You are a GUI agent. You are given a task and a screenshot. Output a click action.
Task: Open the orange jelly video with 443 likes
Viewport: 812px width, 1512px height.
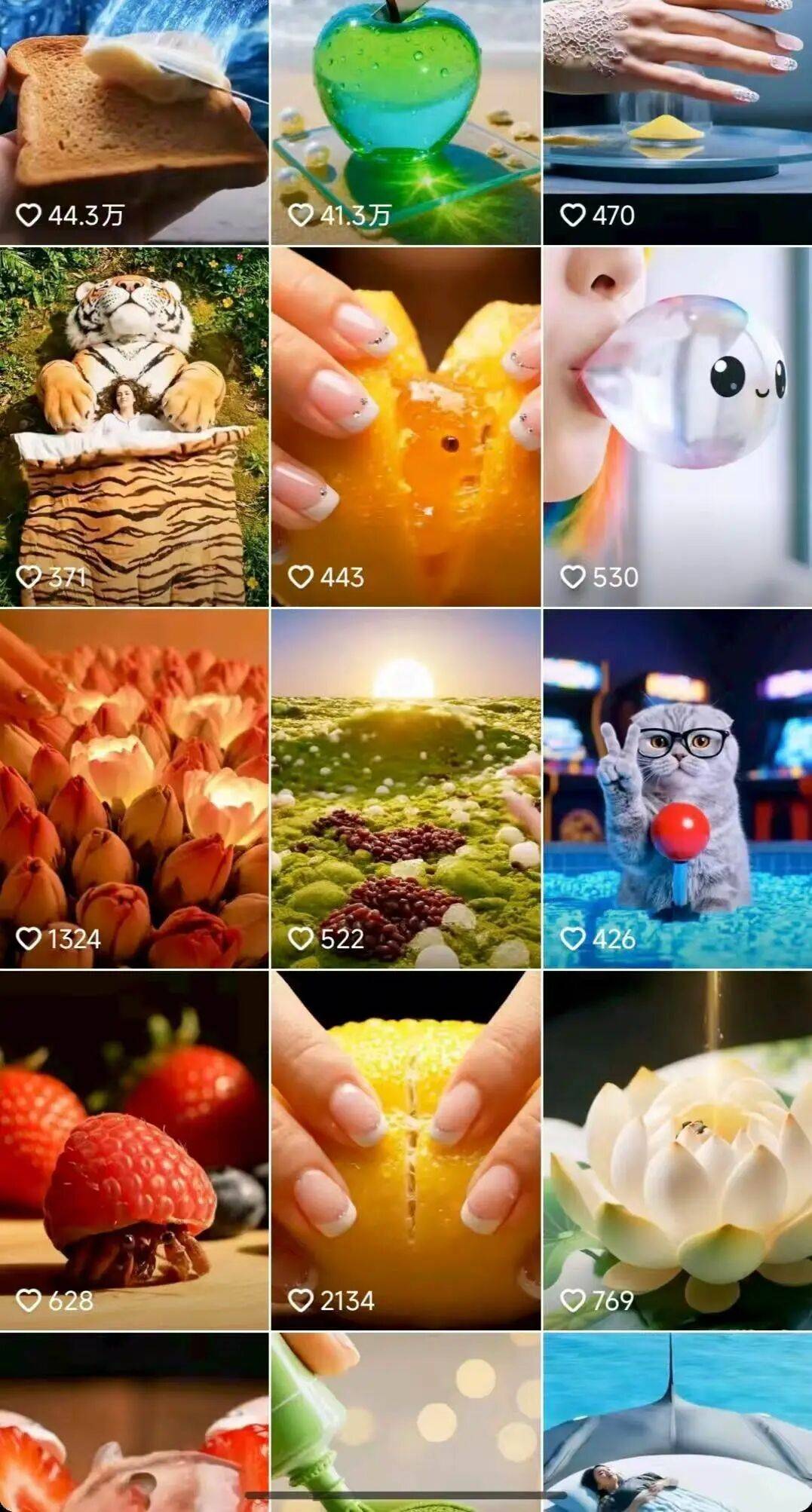click(x=406, y=427)
